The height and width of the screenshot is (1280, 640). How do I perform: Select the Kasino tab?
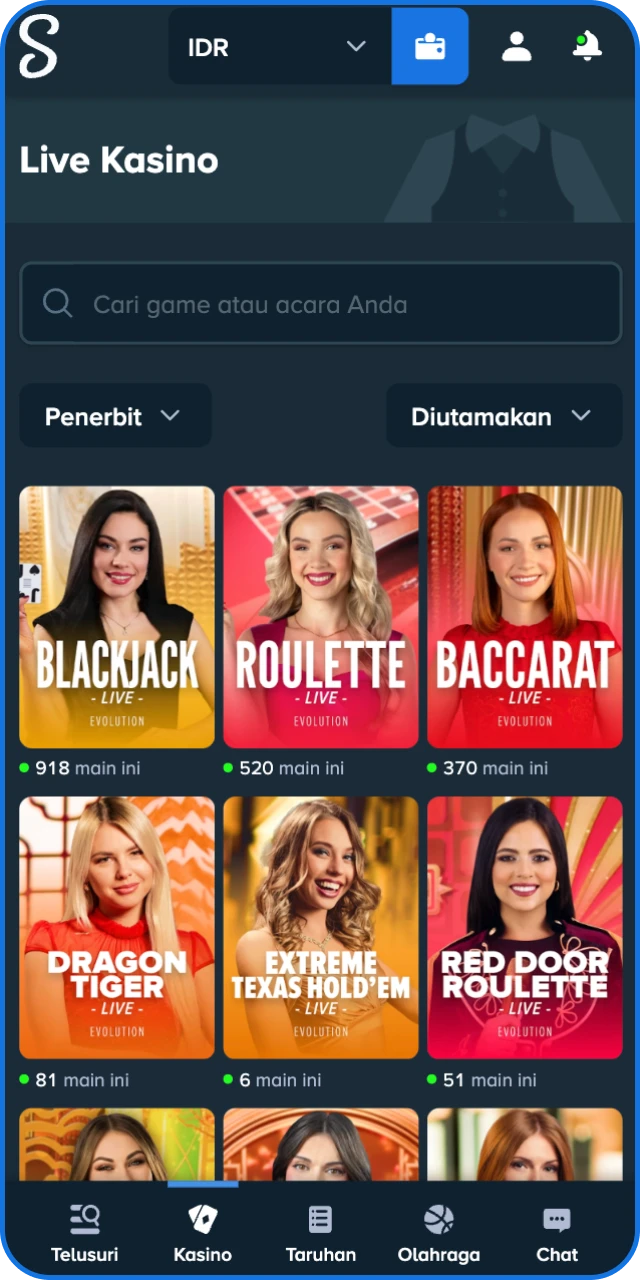pos(203,1233)
